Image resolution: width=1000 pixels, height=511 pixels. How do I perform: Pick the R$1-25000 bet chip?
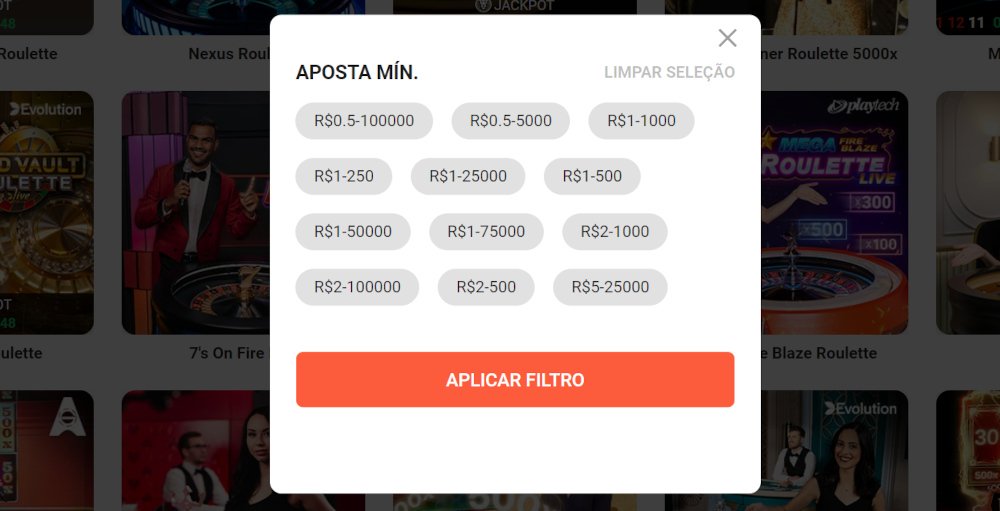tap(468, 176)
